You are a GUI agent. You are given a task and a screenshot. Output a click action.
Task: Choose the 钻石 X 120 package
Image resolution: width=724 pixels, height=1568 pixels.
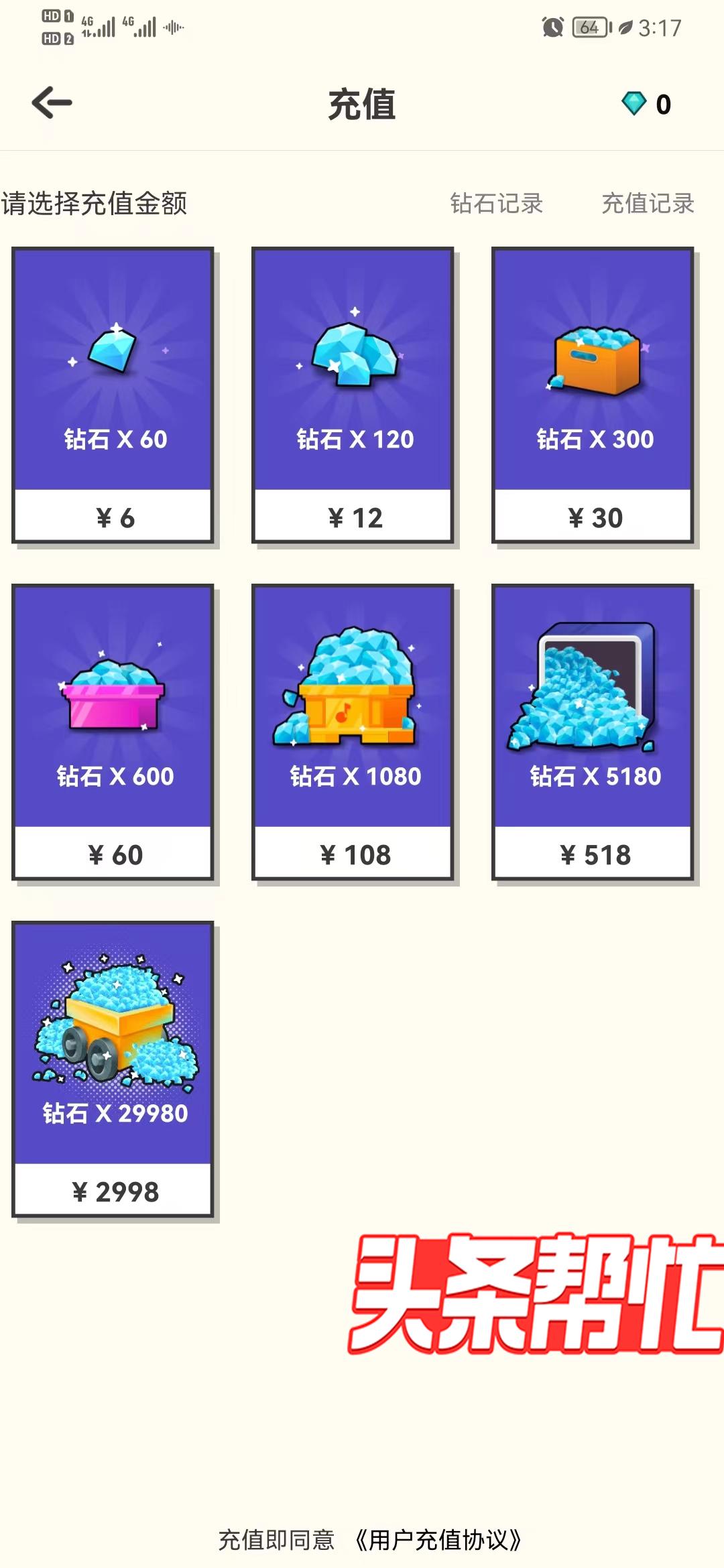click(353, 395)
